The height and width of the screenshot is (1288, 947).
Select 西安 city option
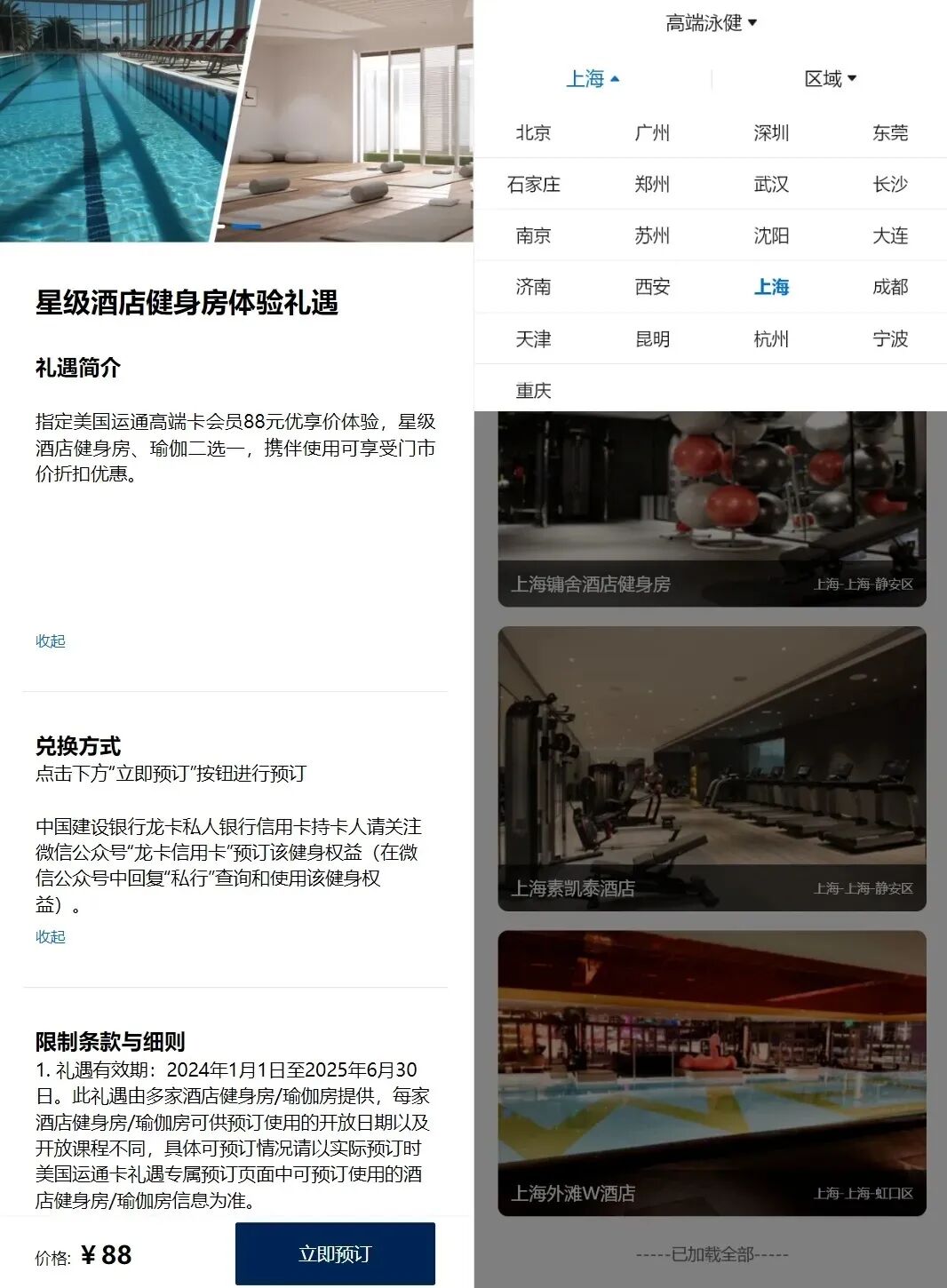[x=652, y=287]
